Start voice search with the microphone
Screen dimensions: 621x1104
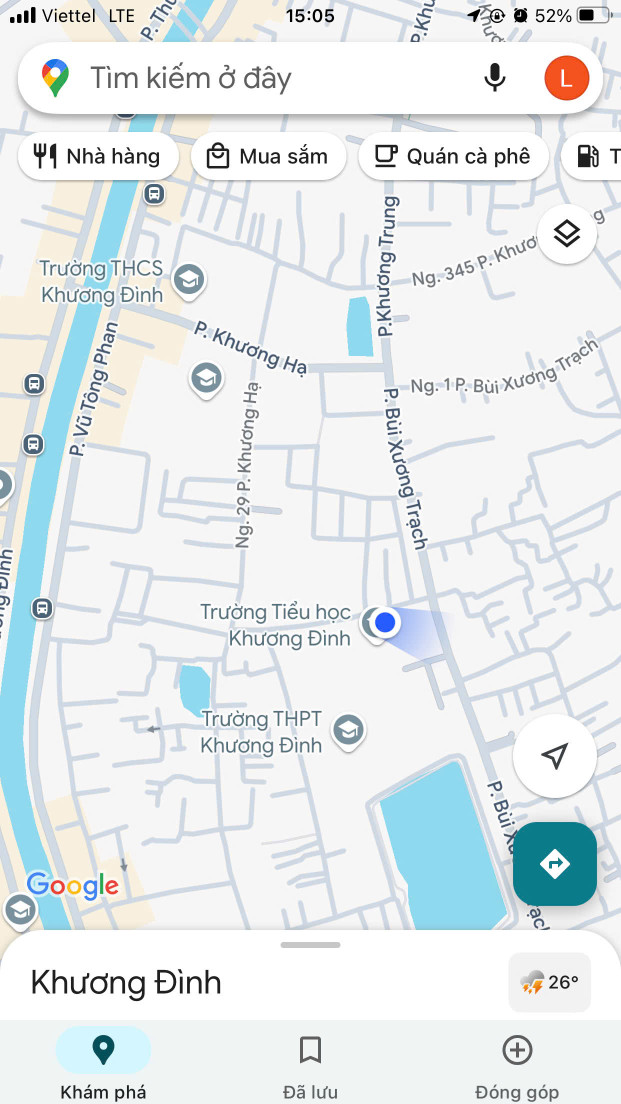coord(494,78)
